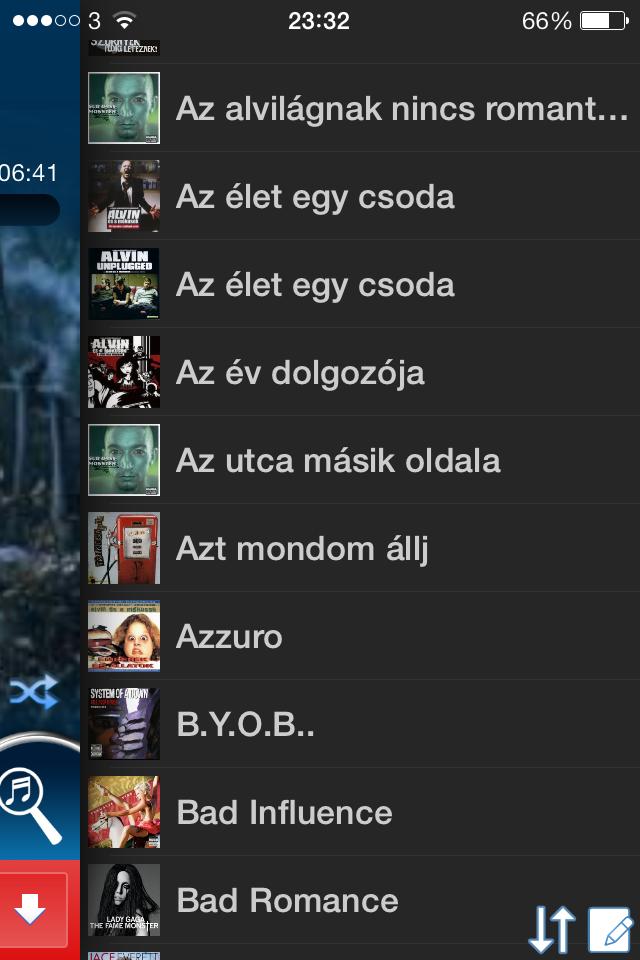The height and width of the screenshot is (960, 640).
Task: Play the song Az alvilágnak nincs romant…
Action: pos(400,108)
